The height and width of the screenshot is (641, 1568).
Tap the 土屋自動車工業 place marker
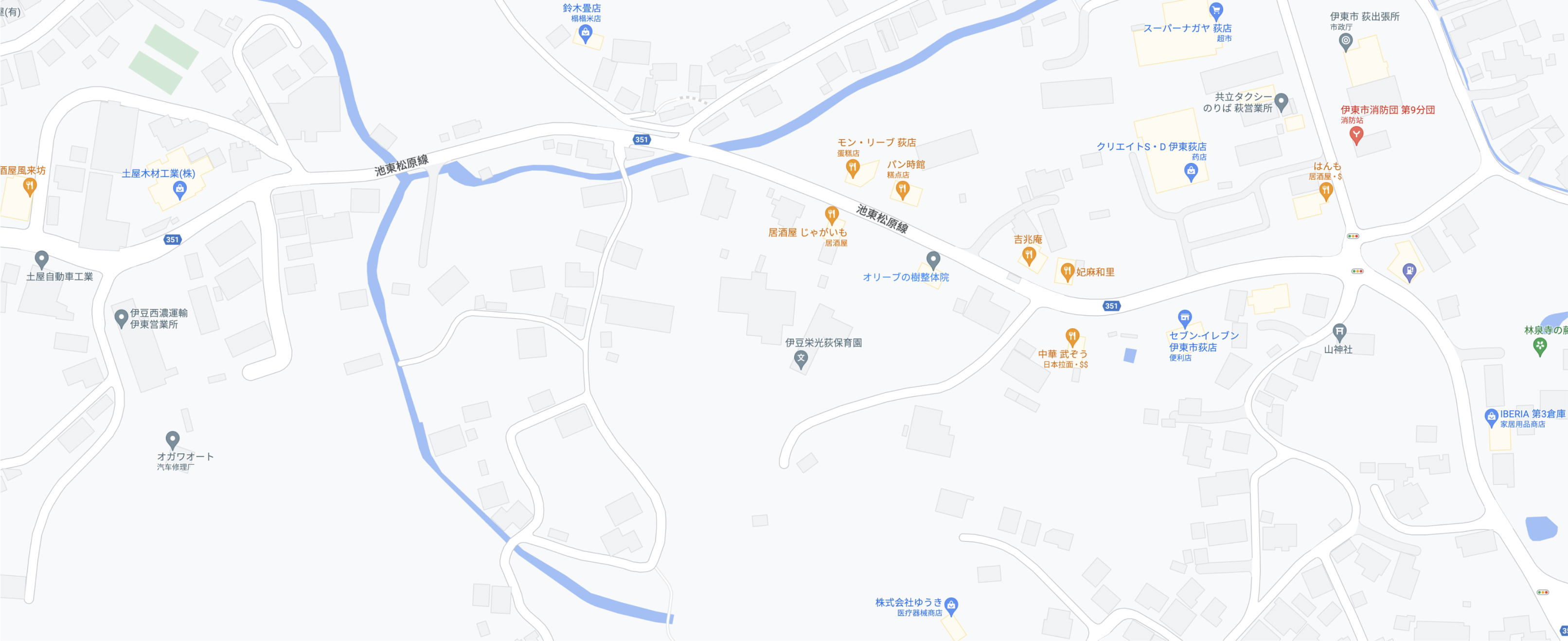click(41, 261)
